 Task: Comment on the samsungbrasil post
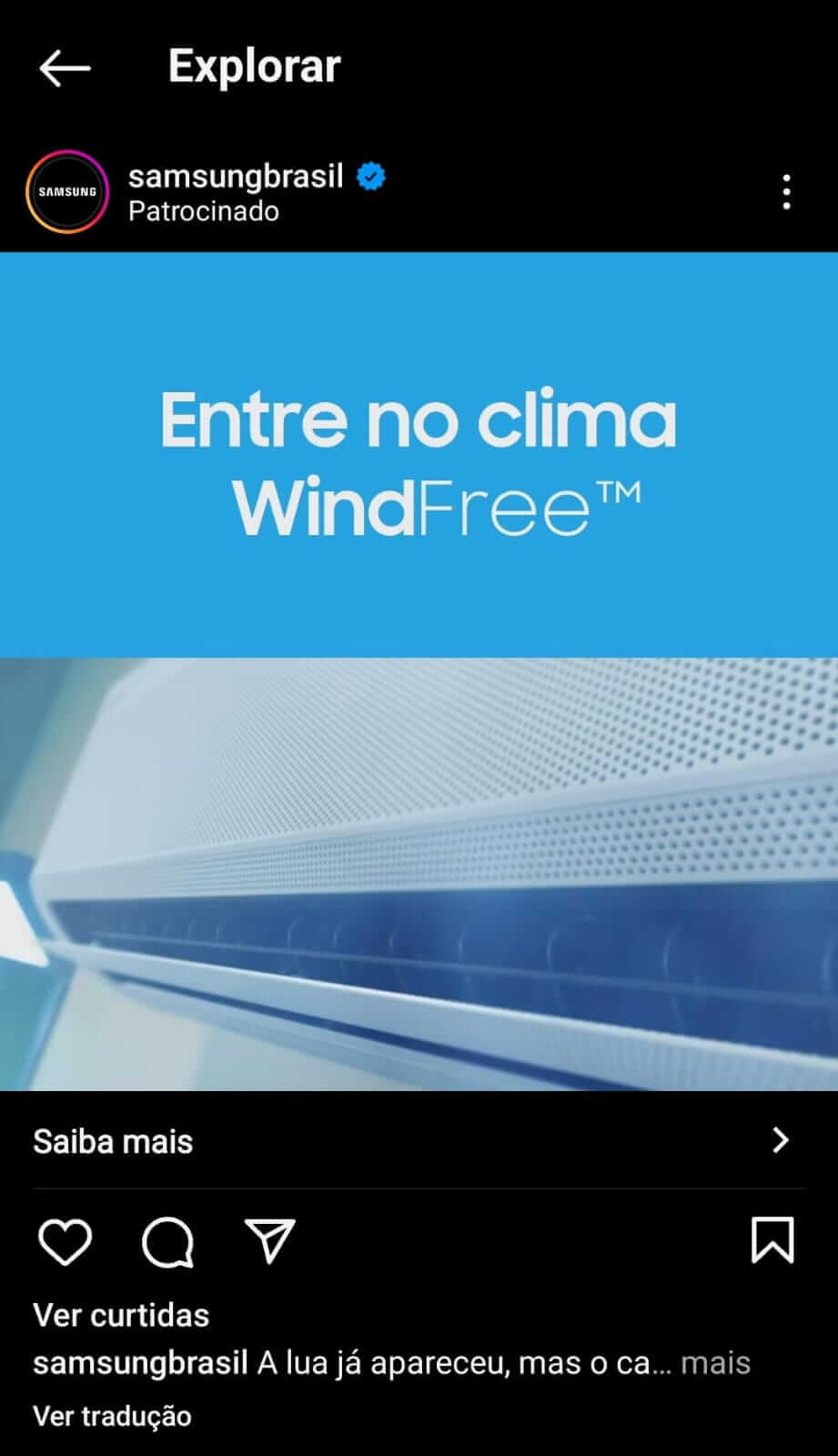168,1241
